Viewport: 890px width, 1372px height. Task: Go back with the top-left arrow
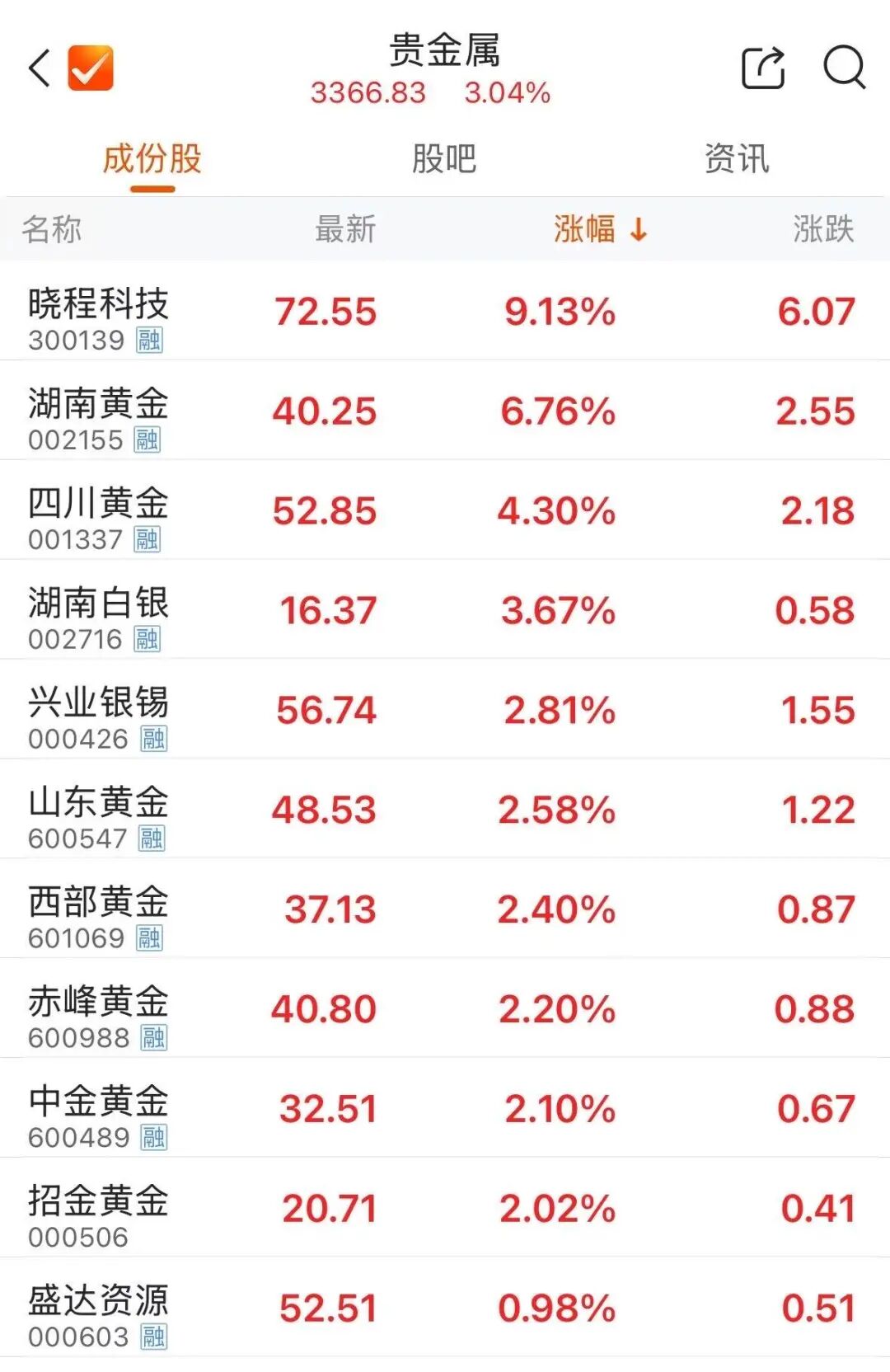pos(40,68)
